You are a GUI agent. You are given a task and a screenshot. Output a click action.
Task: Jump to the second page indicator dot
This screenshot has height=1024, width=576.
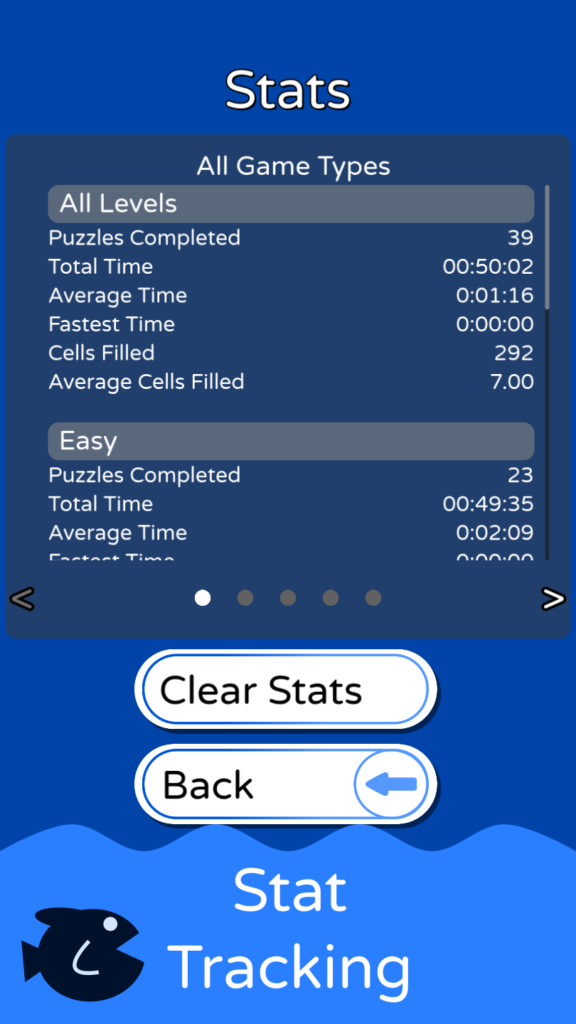[245, 598]
